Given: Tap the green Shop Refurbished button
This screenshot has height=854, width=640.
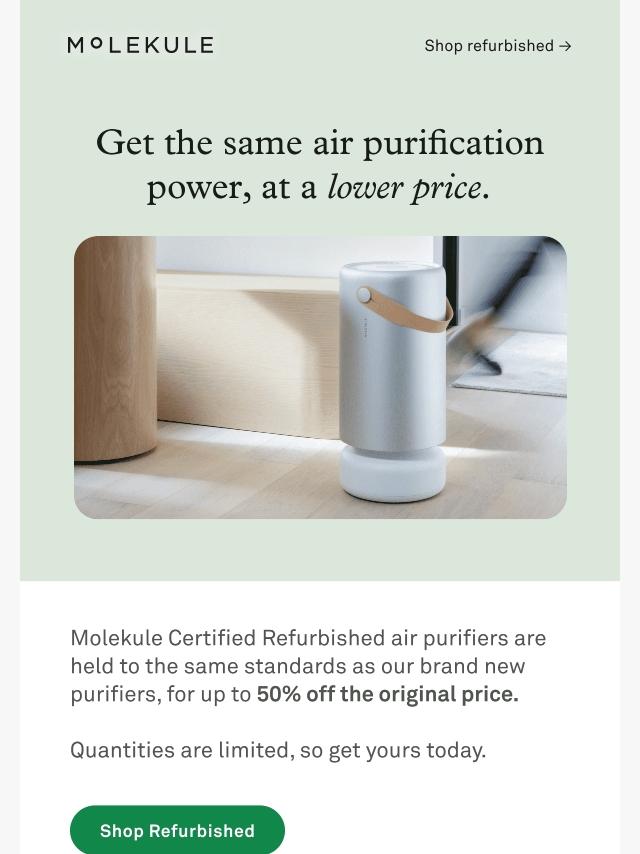Looking at the screenshot, I should [x=177, y=830].
